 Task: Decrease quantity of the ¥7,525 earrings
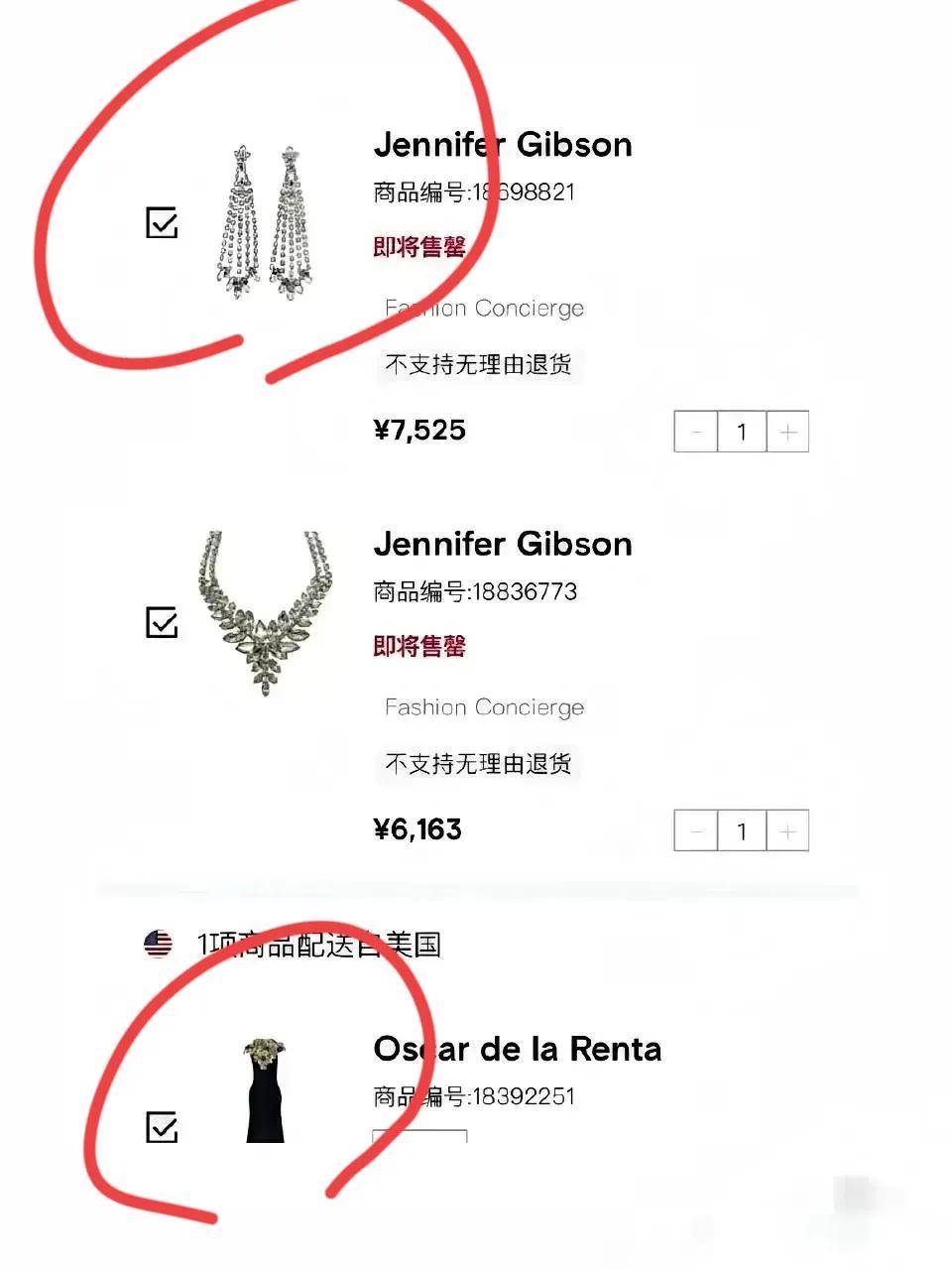point(696,432)
